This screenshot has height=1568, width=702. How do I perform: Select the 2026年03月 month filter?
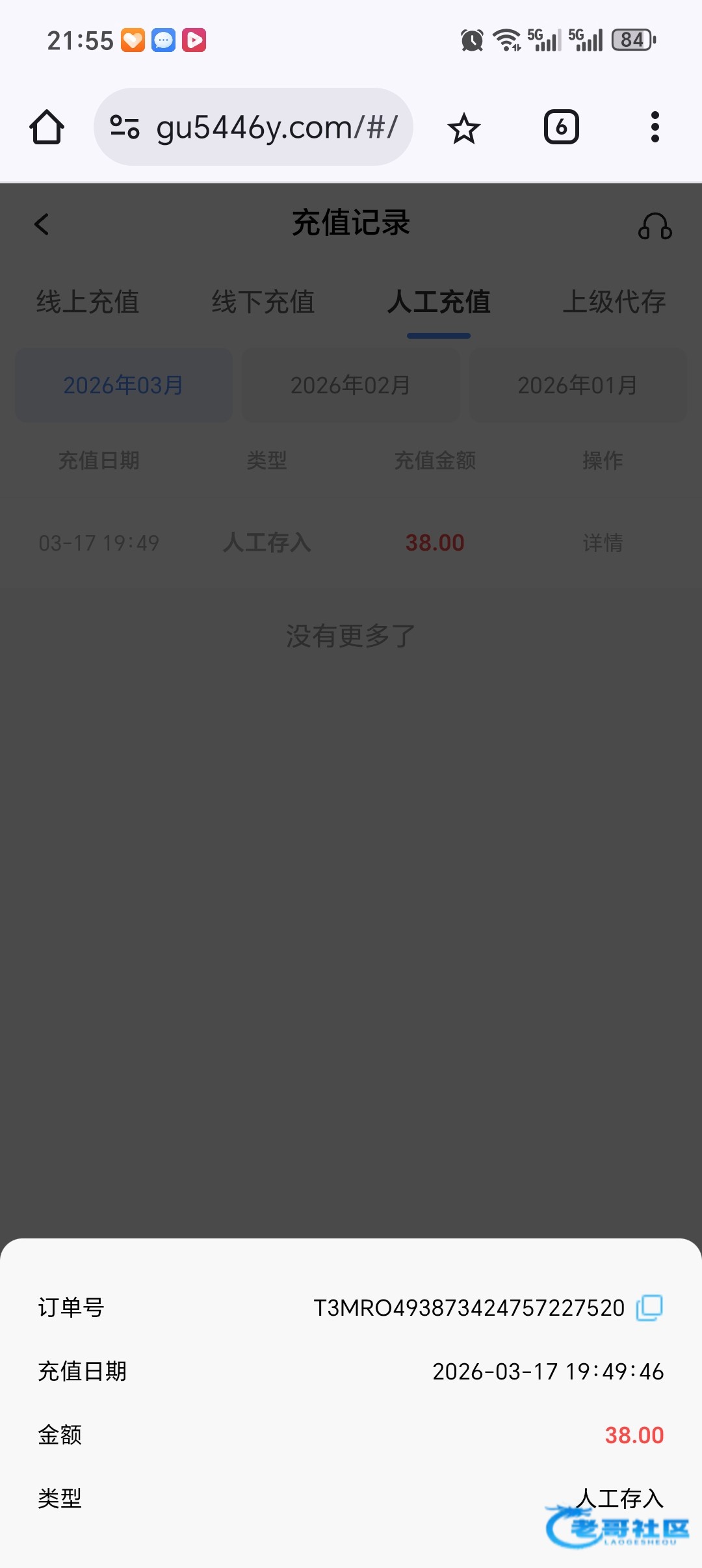click(123, 385)
